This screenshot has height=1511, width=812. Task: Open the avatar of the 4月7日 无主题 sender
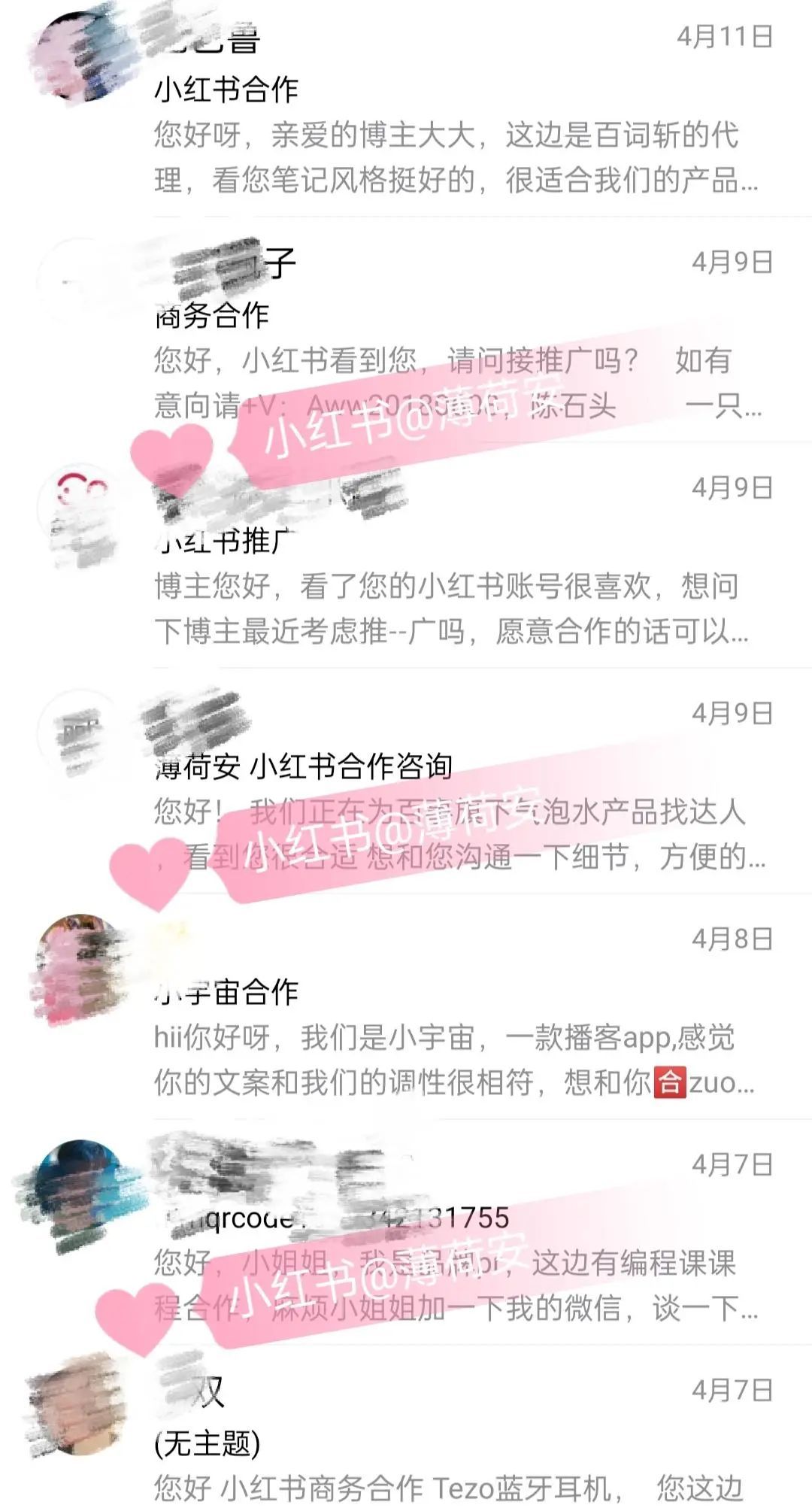(x=83, y=1406)
